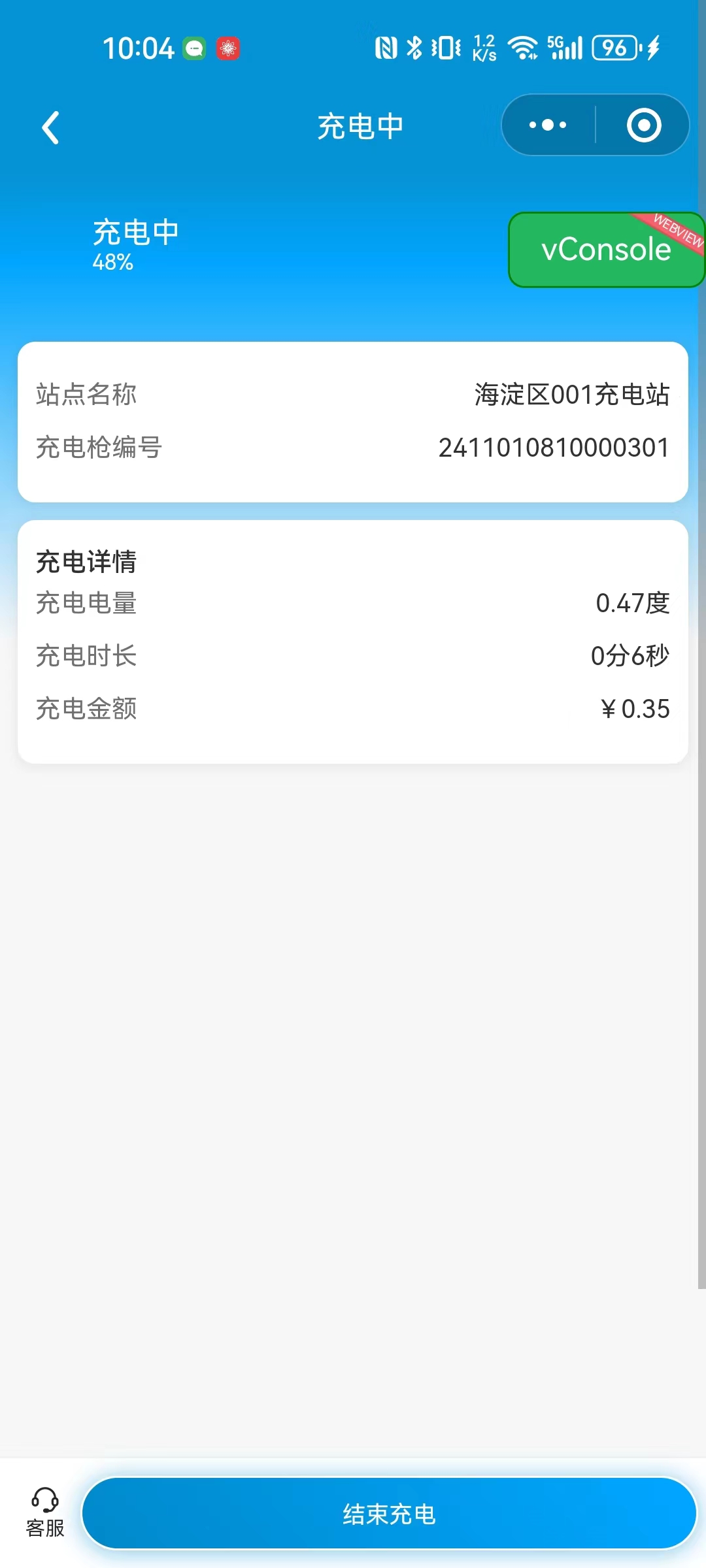Open the mini program three-dot menu
This screenshot has height=1568, width=706.
click(x=548, y=125)
